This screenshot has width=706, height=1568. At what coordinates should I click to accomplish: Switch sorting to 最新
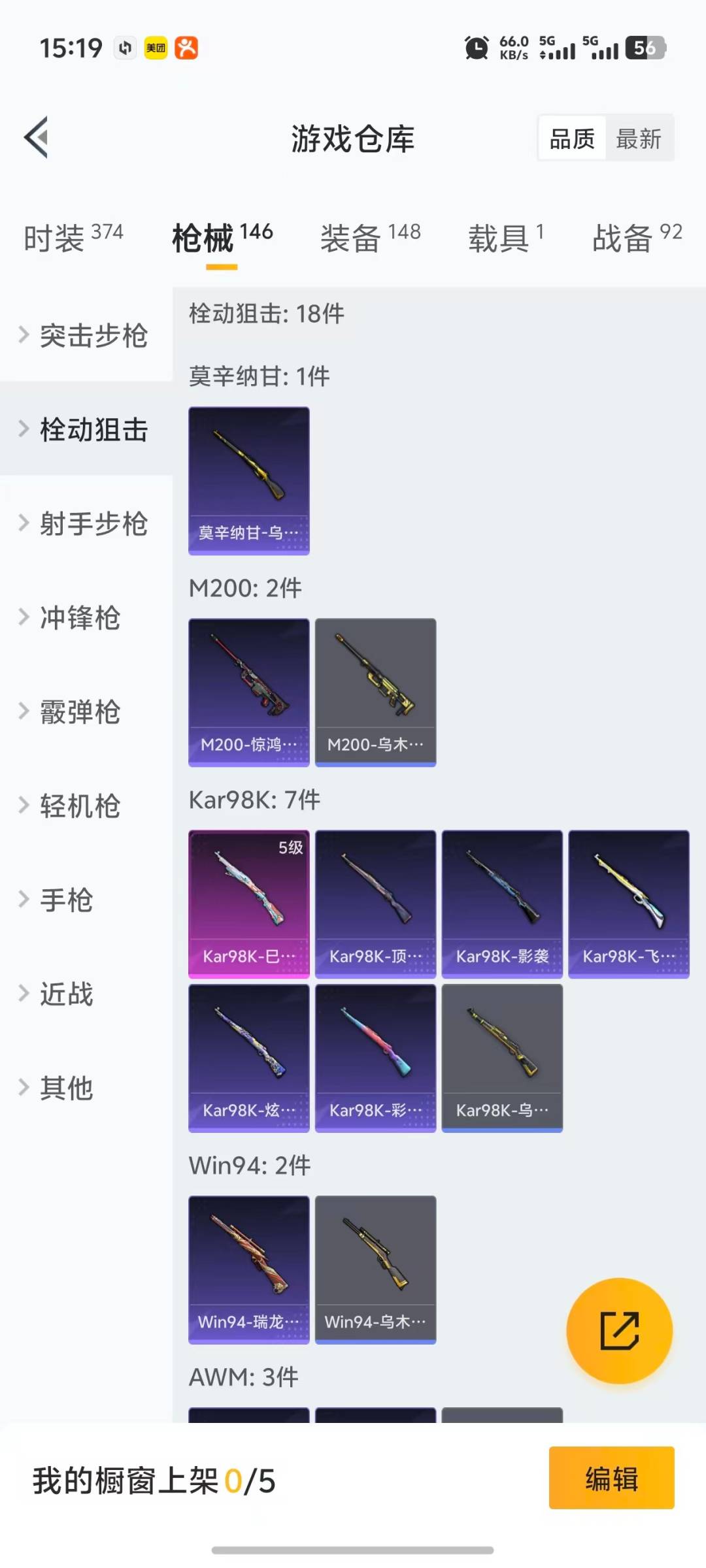(639, 139)
